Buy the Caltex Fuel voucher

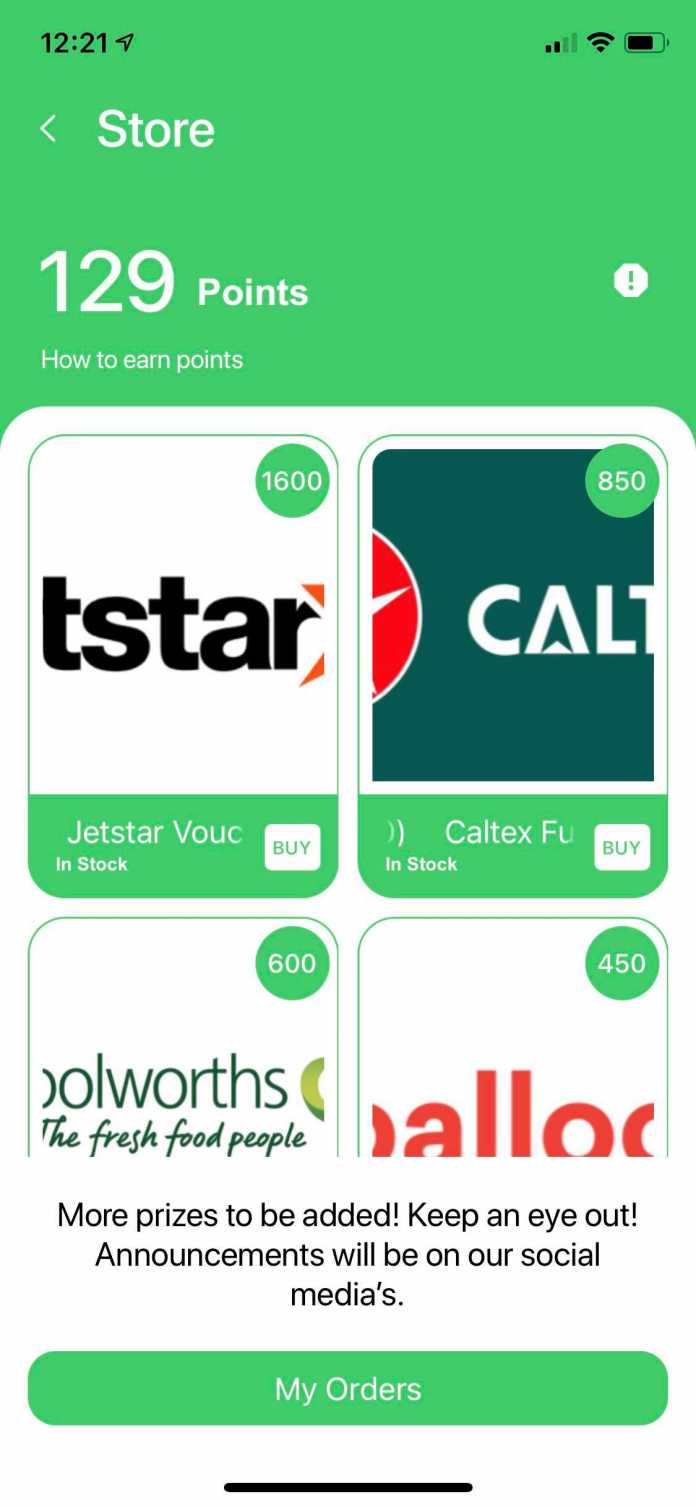tap(621, 848)
